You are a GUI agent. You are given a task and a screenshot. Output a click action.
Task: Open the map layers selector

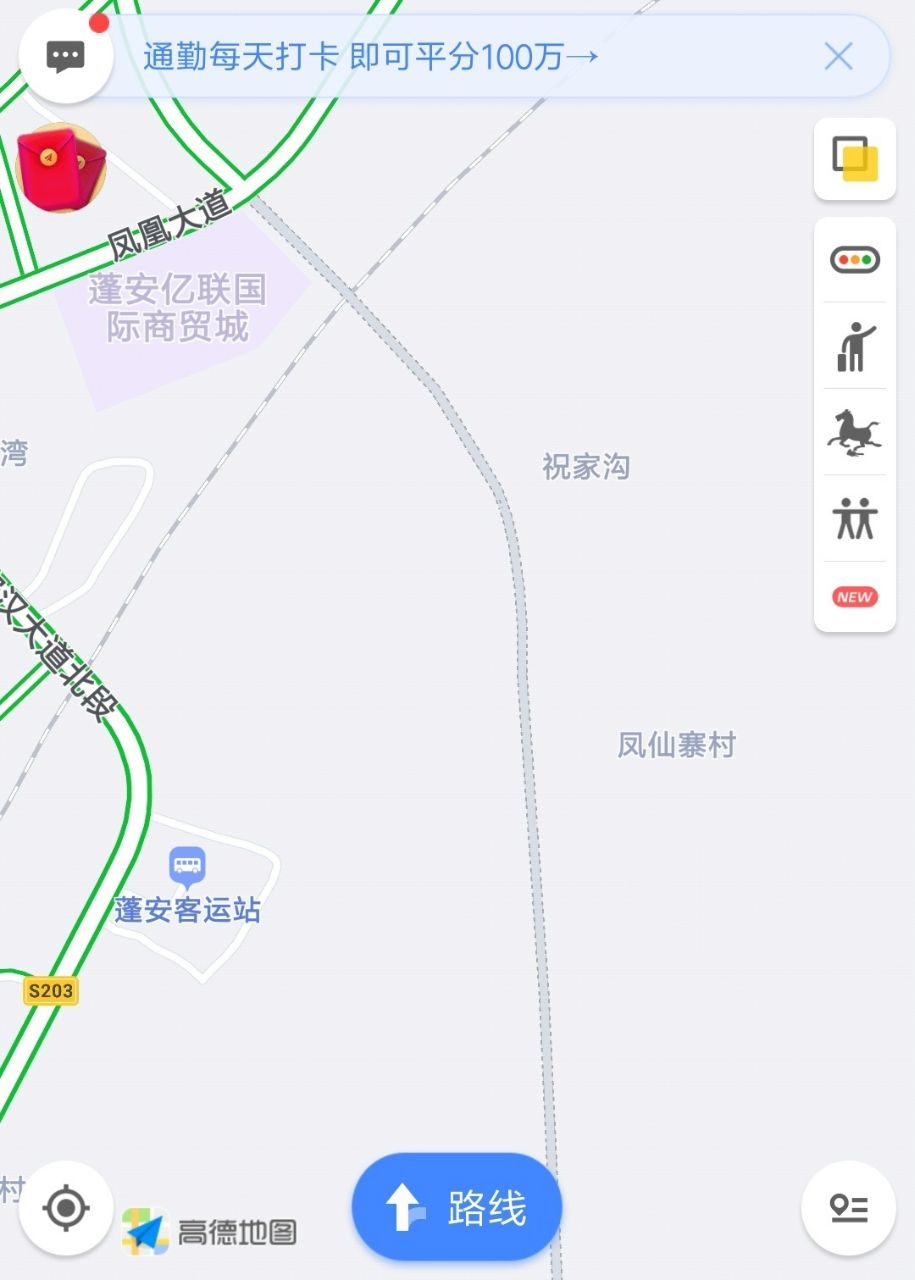pyautogui.click(x=855, y=160)
